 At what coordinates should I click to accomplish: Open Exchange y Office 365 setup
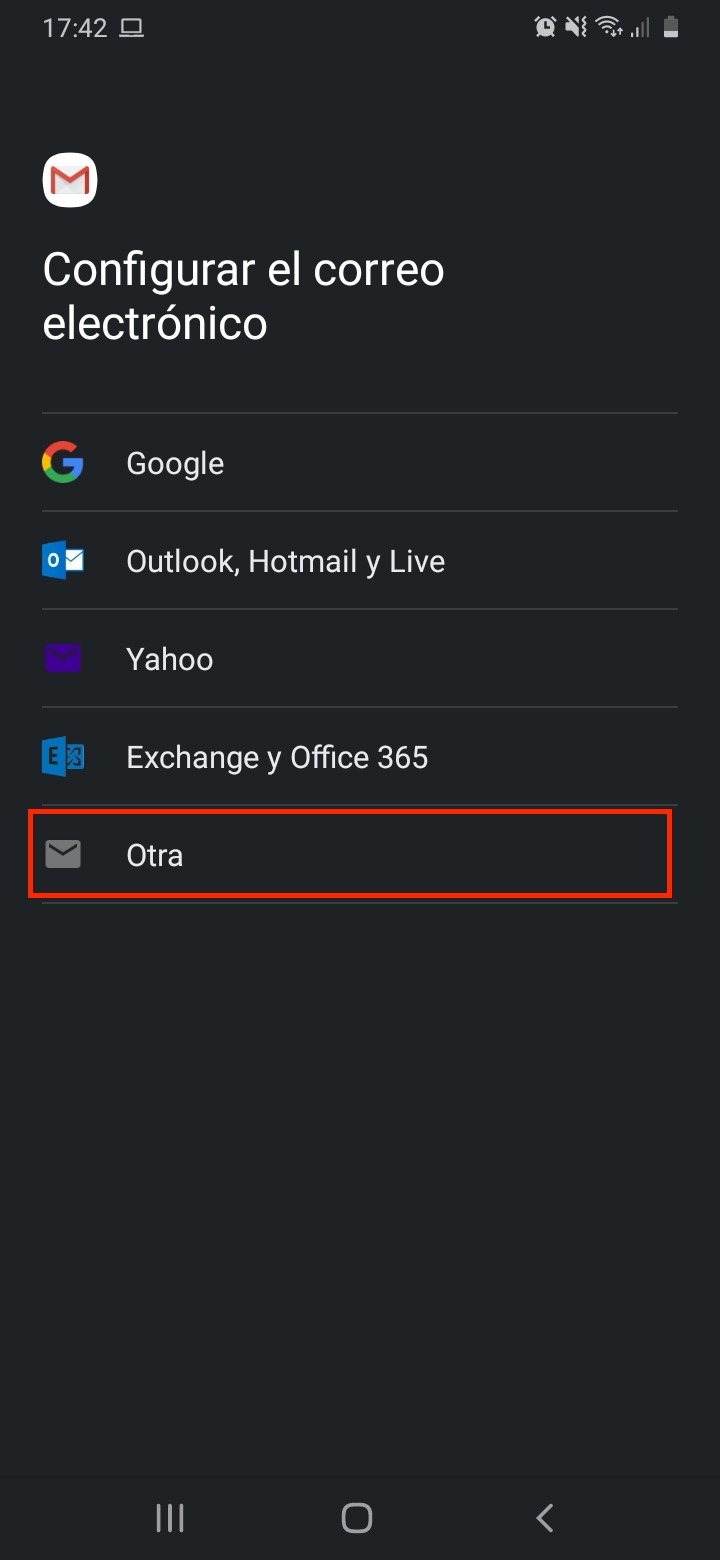click(x=360, y=757)
